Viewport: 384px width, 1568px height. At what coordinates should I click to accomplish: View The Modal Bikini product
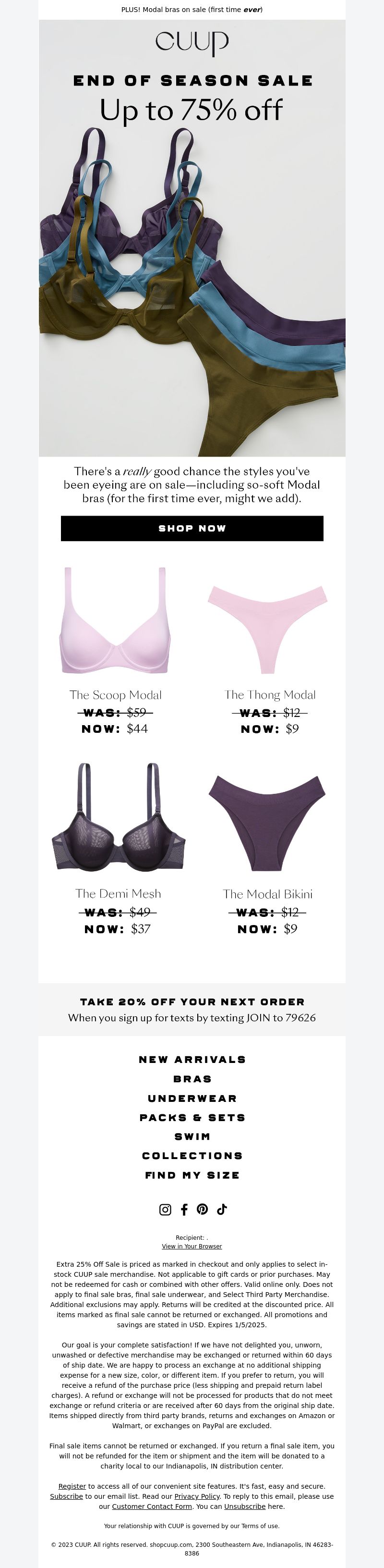(x=267, y=821)
